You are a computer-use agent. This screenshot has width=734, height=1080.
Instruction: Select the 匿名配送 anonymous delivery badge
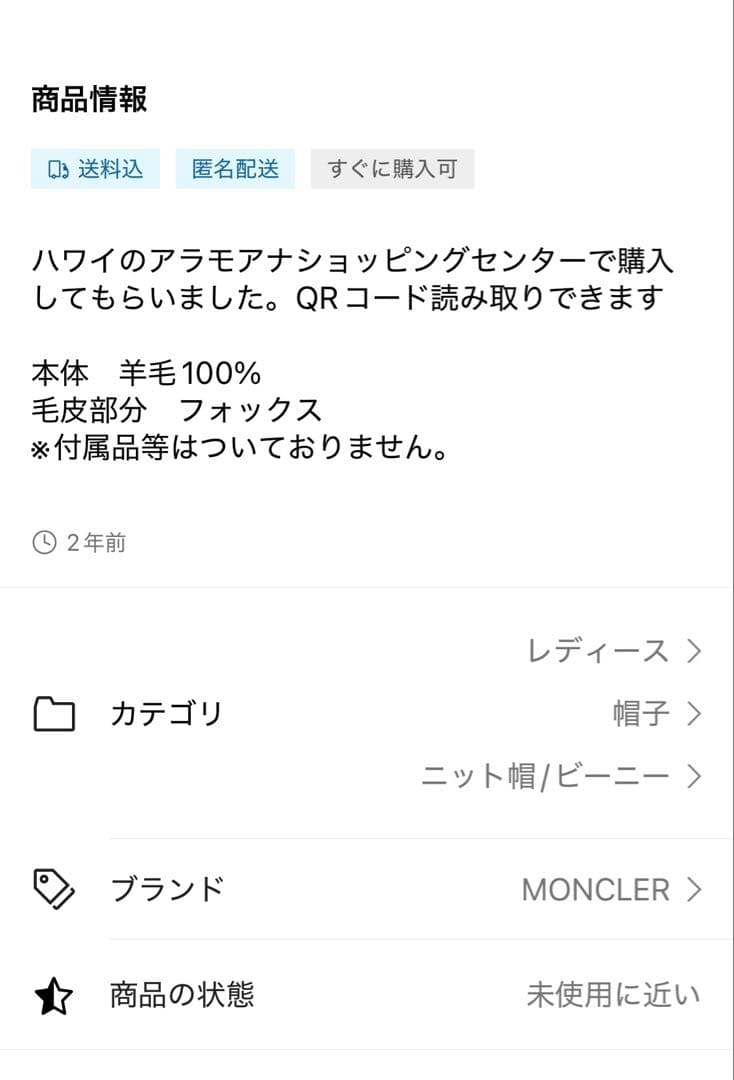pos(233,169)
